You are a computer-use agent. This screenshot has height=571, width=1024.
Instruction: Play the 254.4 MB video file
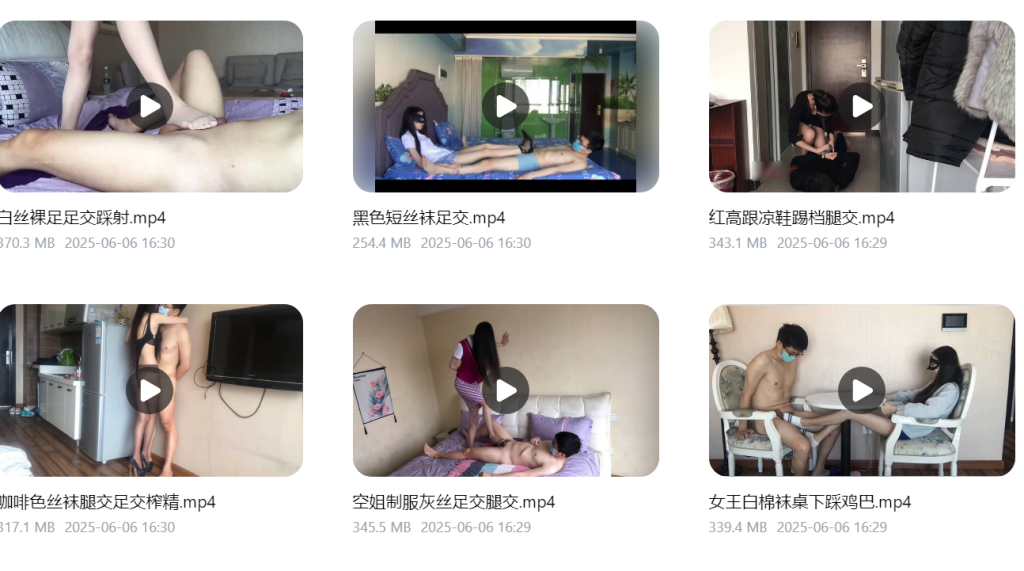click(506, 106)
